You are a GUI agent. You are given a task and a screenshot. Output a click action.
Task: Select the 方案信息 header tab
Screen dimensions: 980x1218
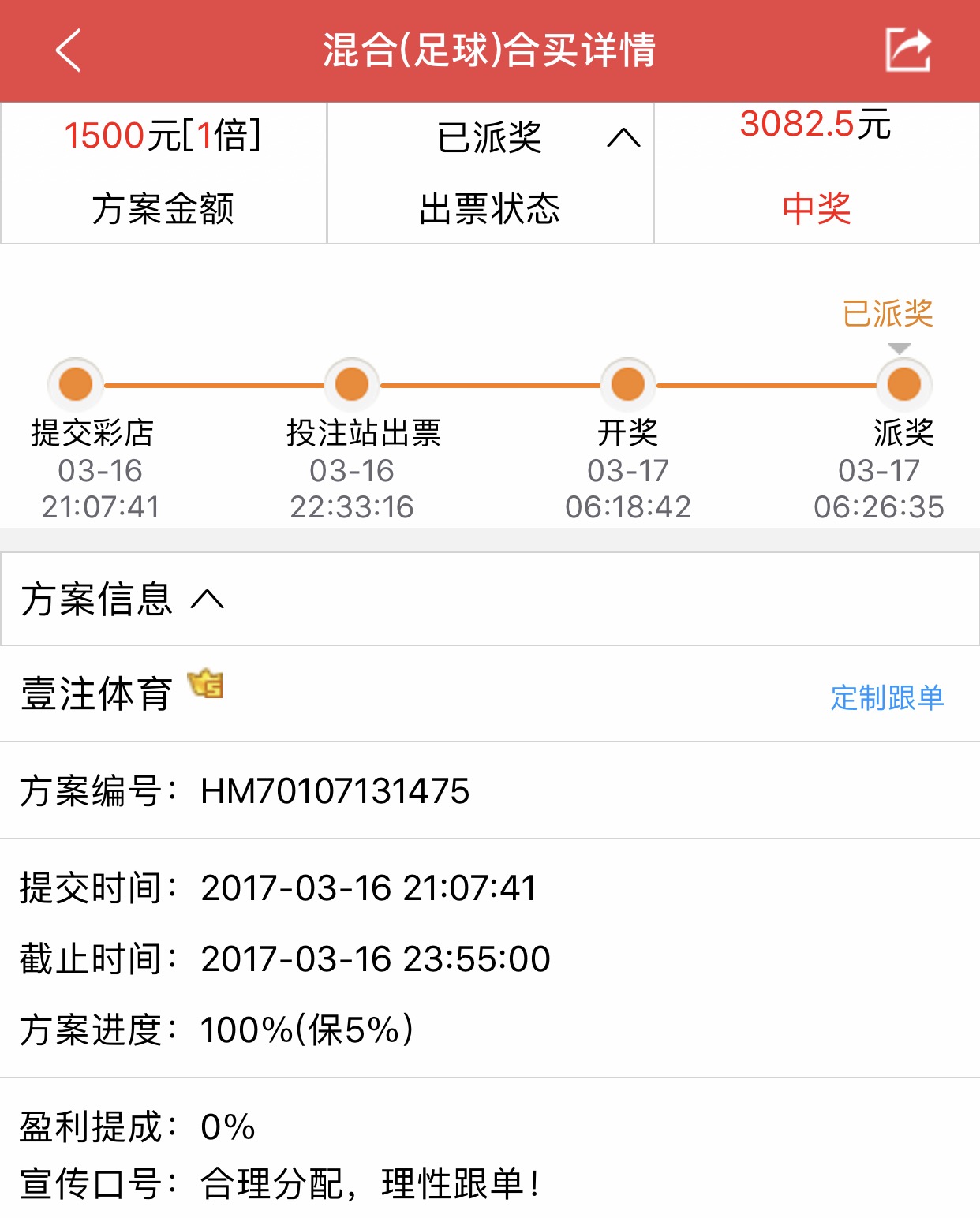[x=99, y=600]
